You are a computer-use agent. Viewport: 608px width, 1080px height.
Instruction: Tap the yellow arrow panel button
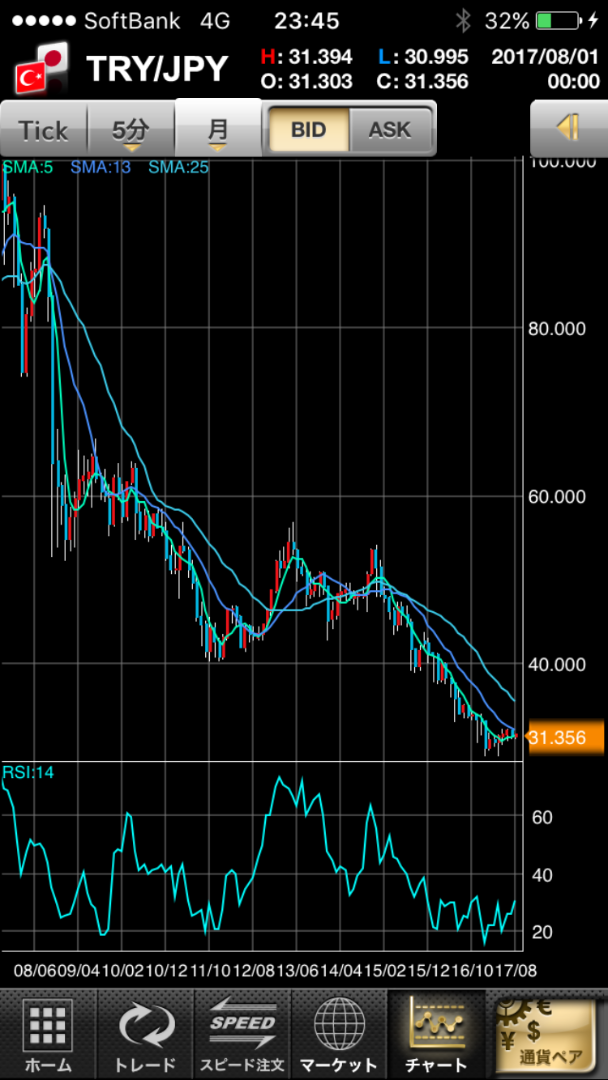click(x=569, y=129)
